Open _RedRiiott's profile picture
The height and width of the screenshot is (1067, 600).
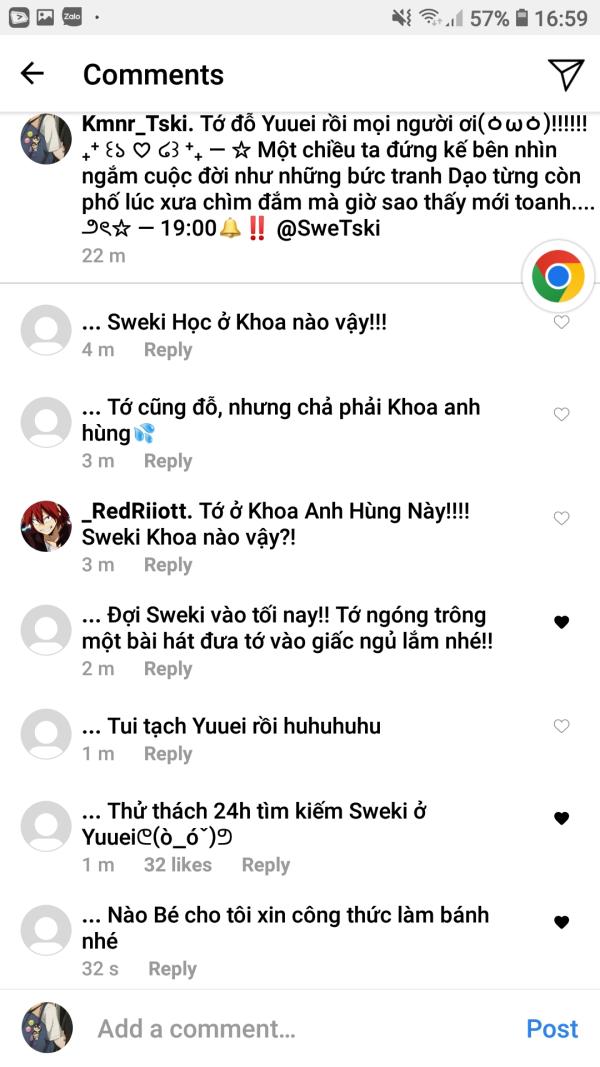tap(46, 526)
